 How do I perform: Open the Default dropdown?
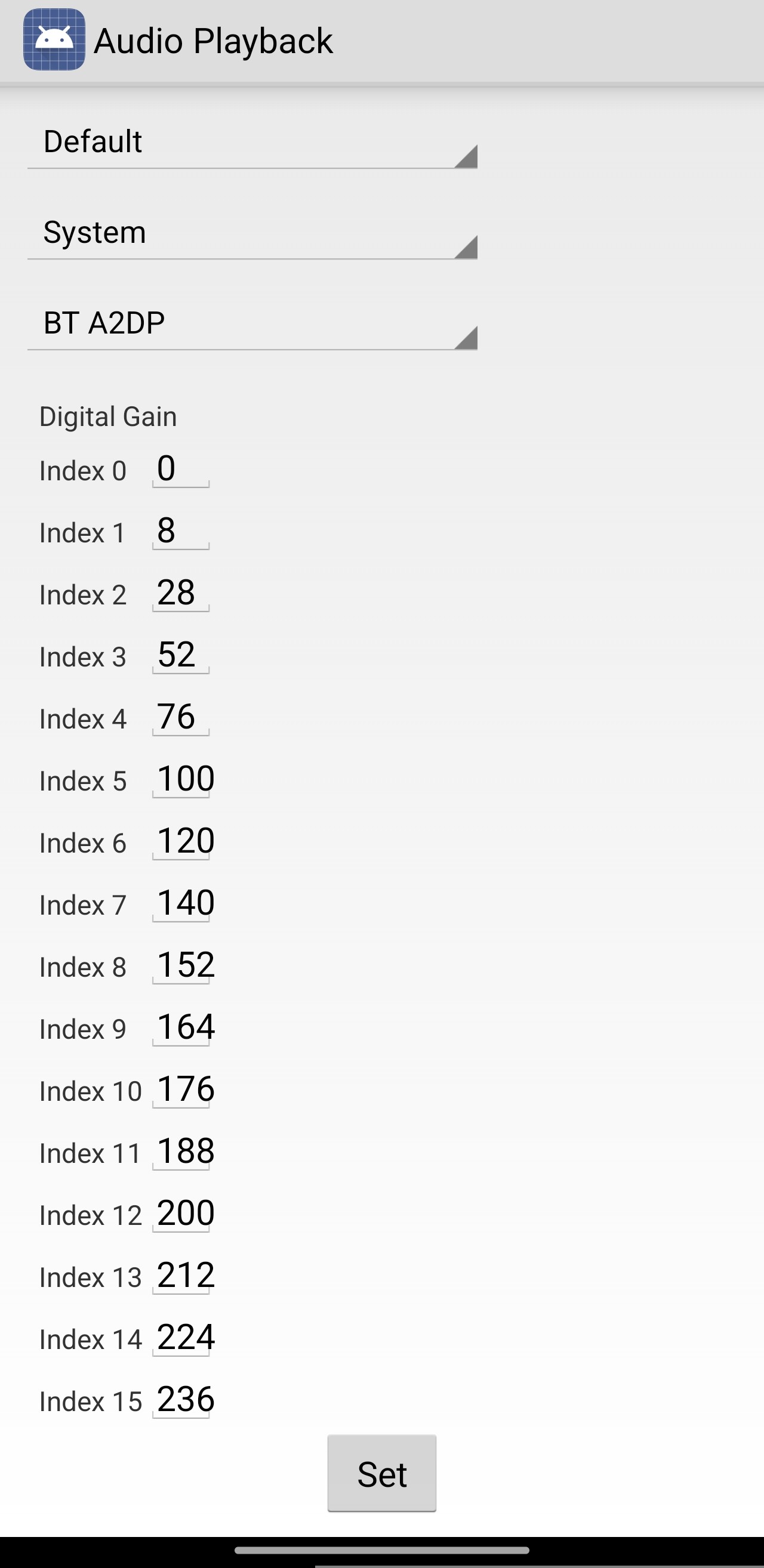[x=252, y=143]
